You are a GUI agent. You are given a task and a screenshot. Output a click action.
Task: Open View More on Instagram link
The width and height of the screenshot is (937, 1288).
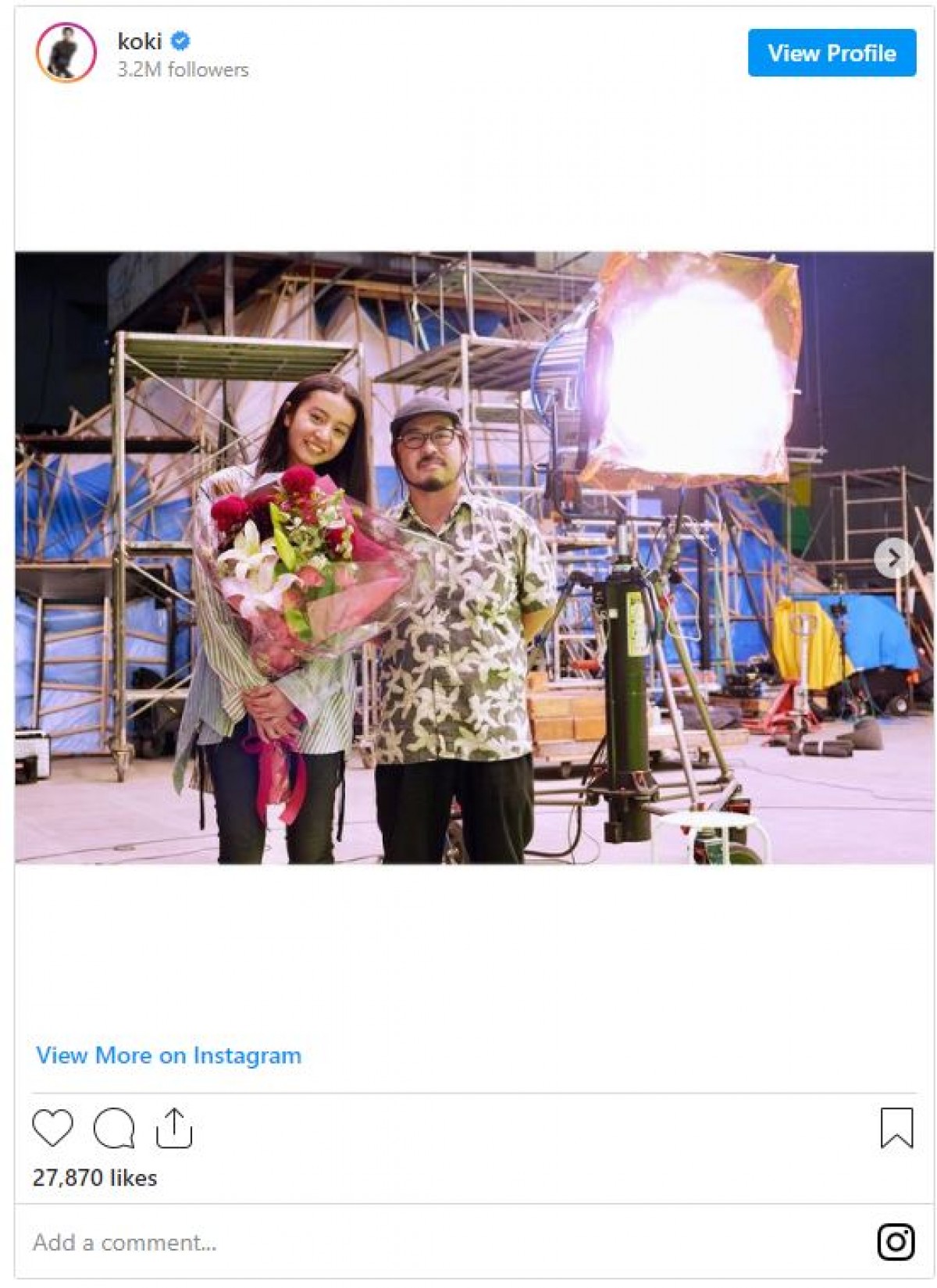pos(169,1055)
